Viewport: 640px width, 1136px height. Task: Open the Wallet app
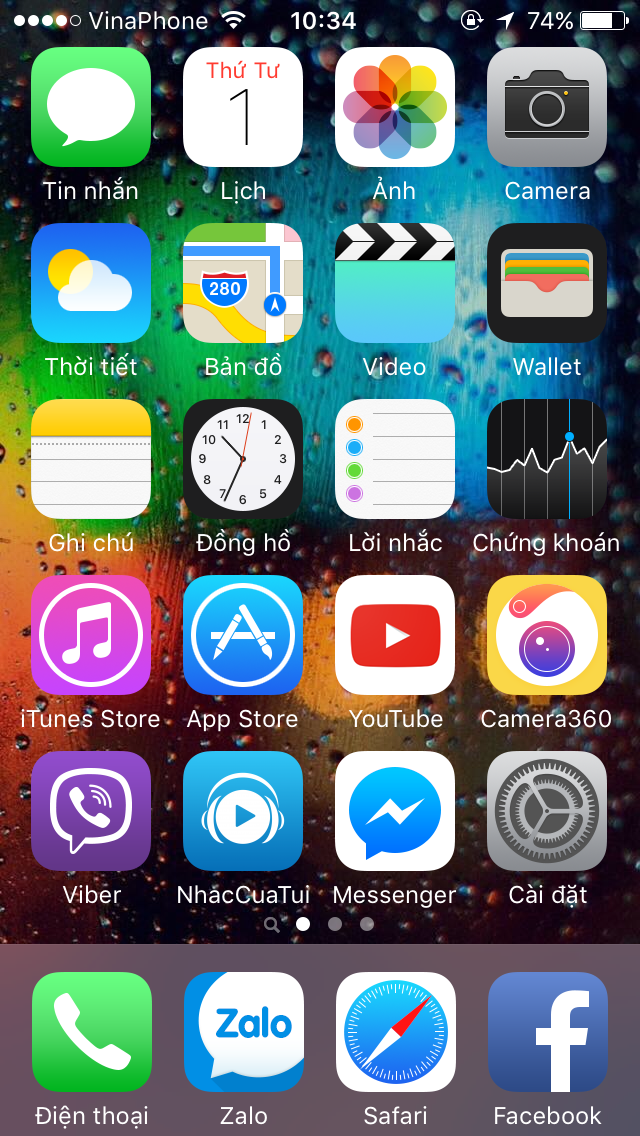[547, 283]
